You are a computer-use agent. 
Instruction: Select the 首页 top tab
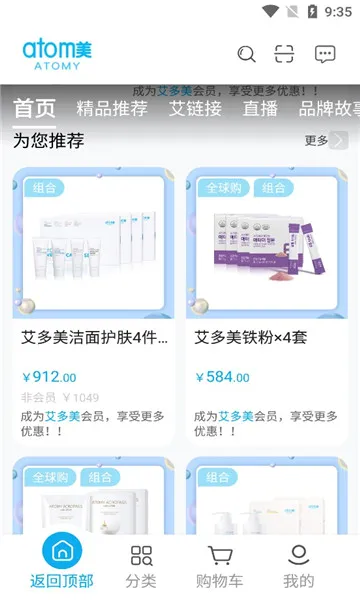34,108
